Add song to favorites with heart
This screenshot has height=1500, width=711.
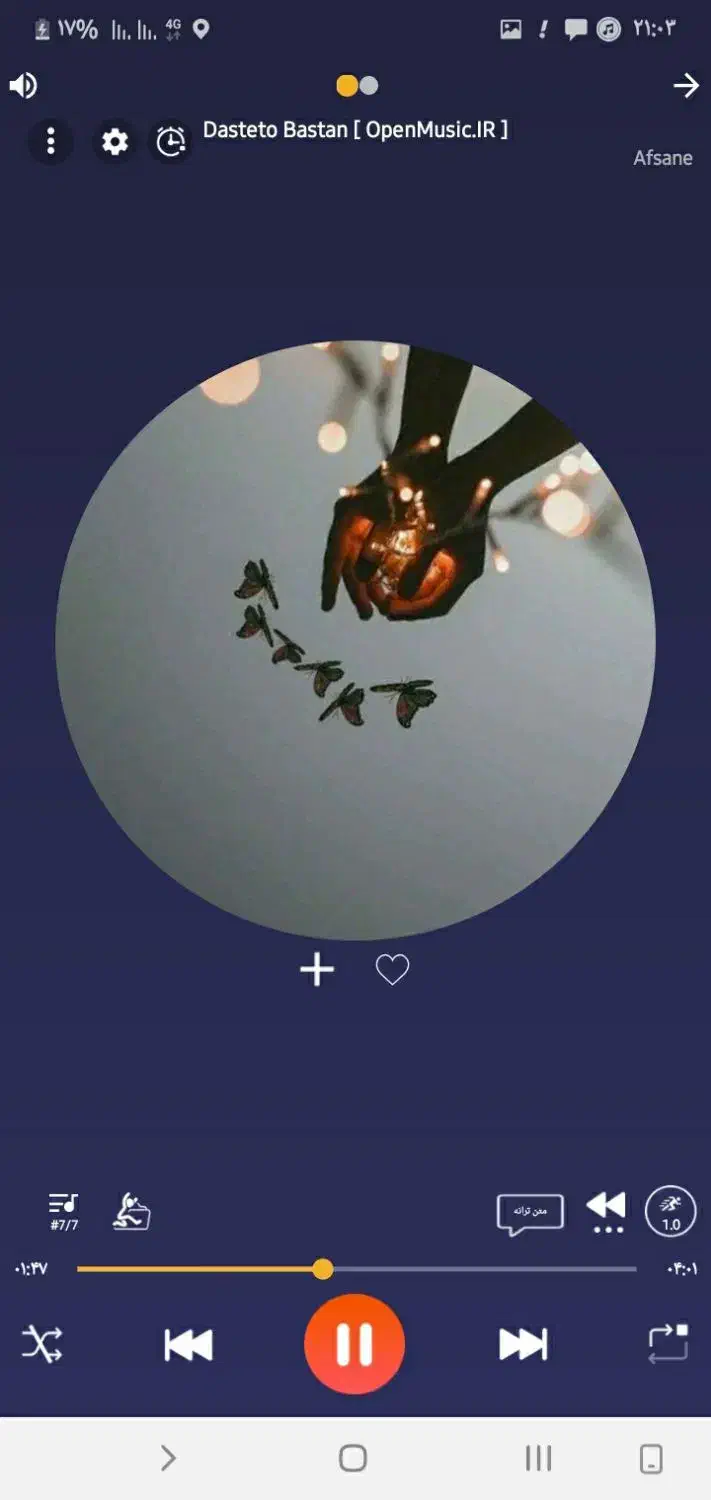[x=392, y=969]
